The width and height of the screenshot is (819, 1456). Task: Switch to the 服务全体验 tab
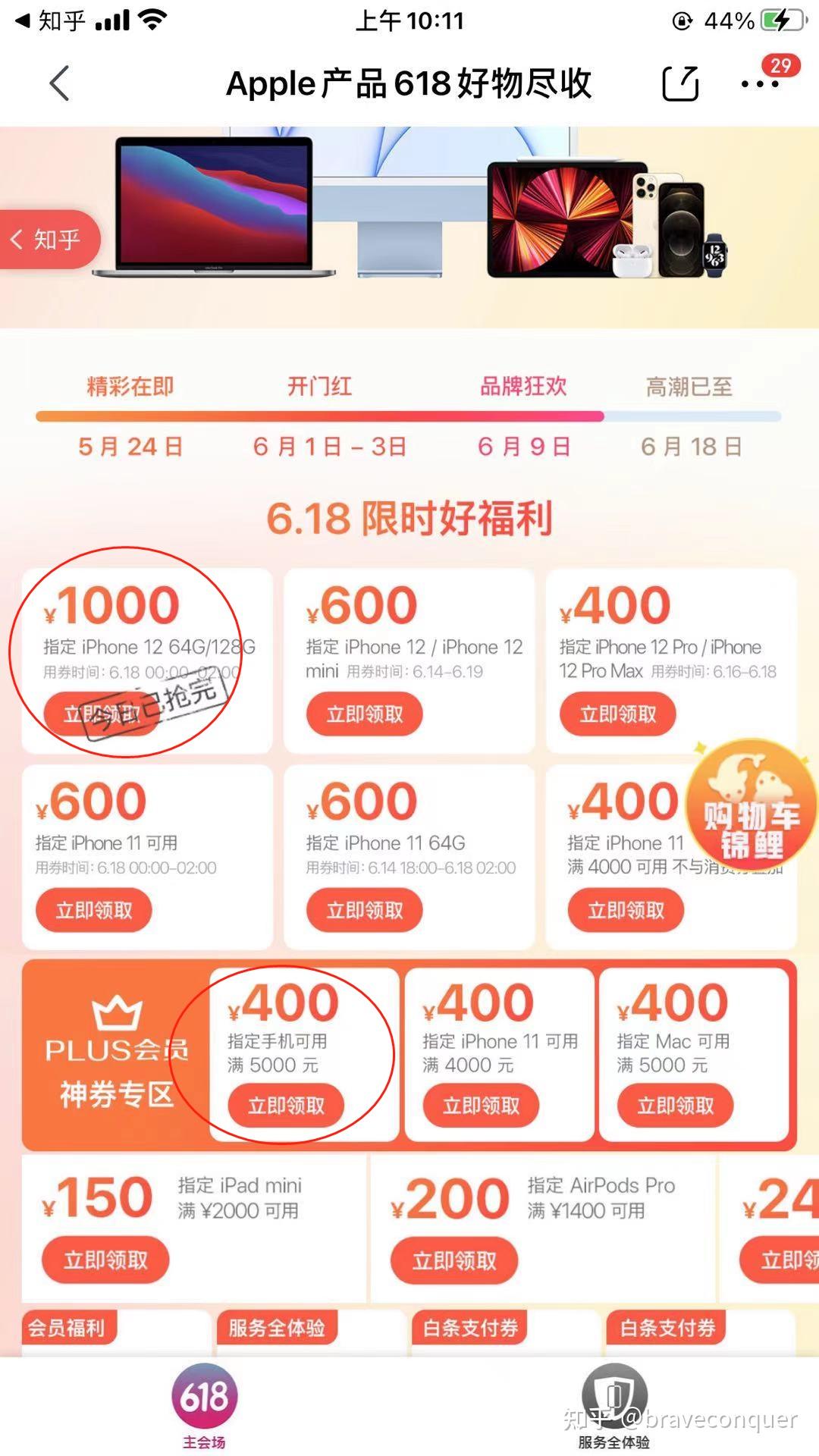coord(614,1407)
